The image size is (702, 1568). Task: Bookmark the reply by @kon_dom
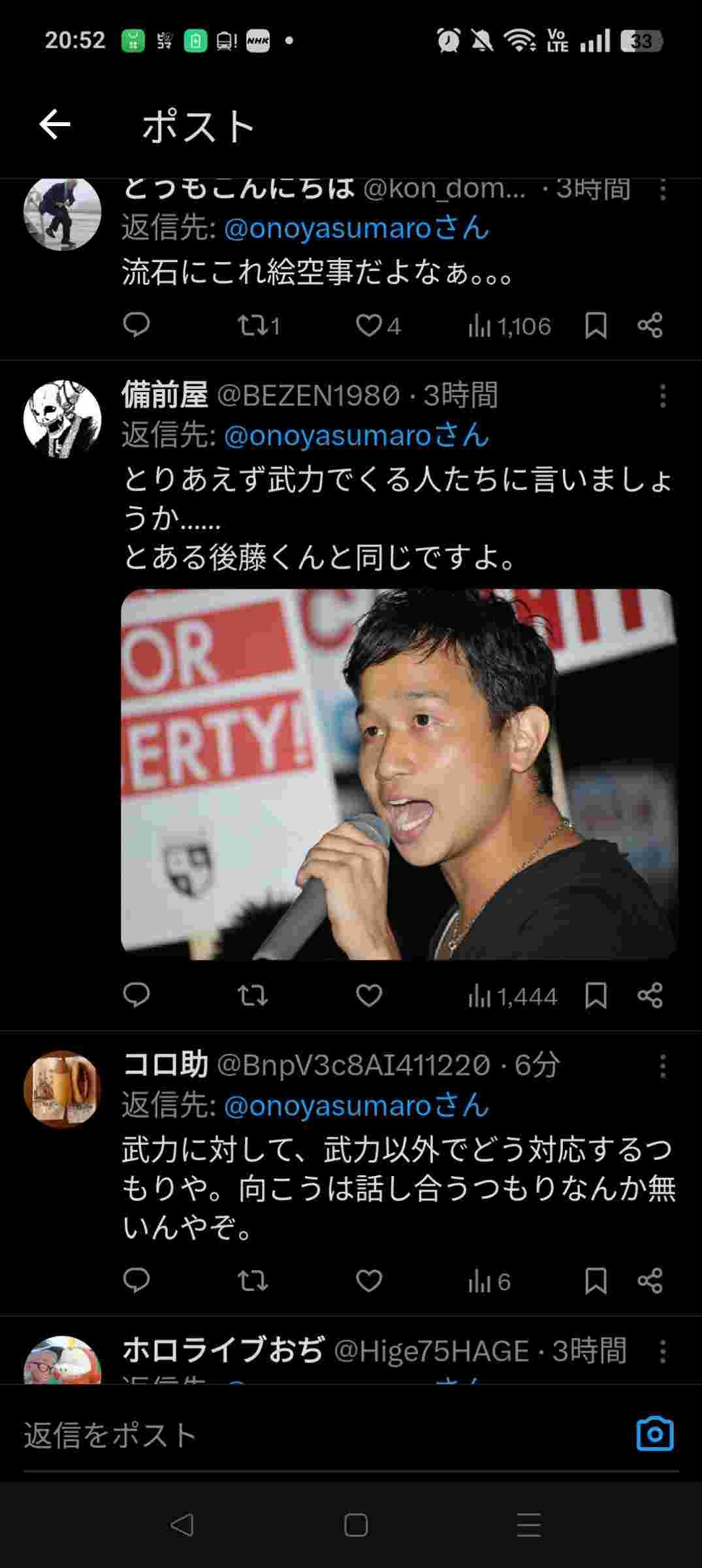pyautogui.click(x=596, y=325)
